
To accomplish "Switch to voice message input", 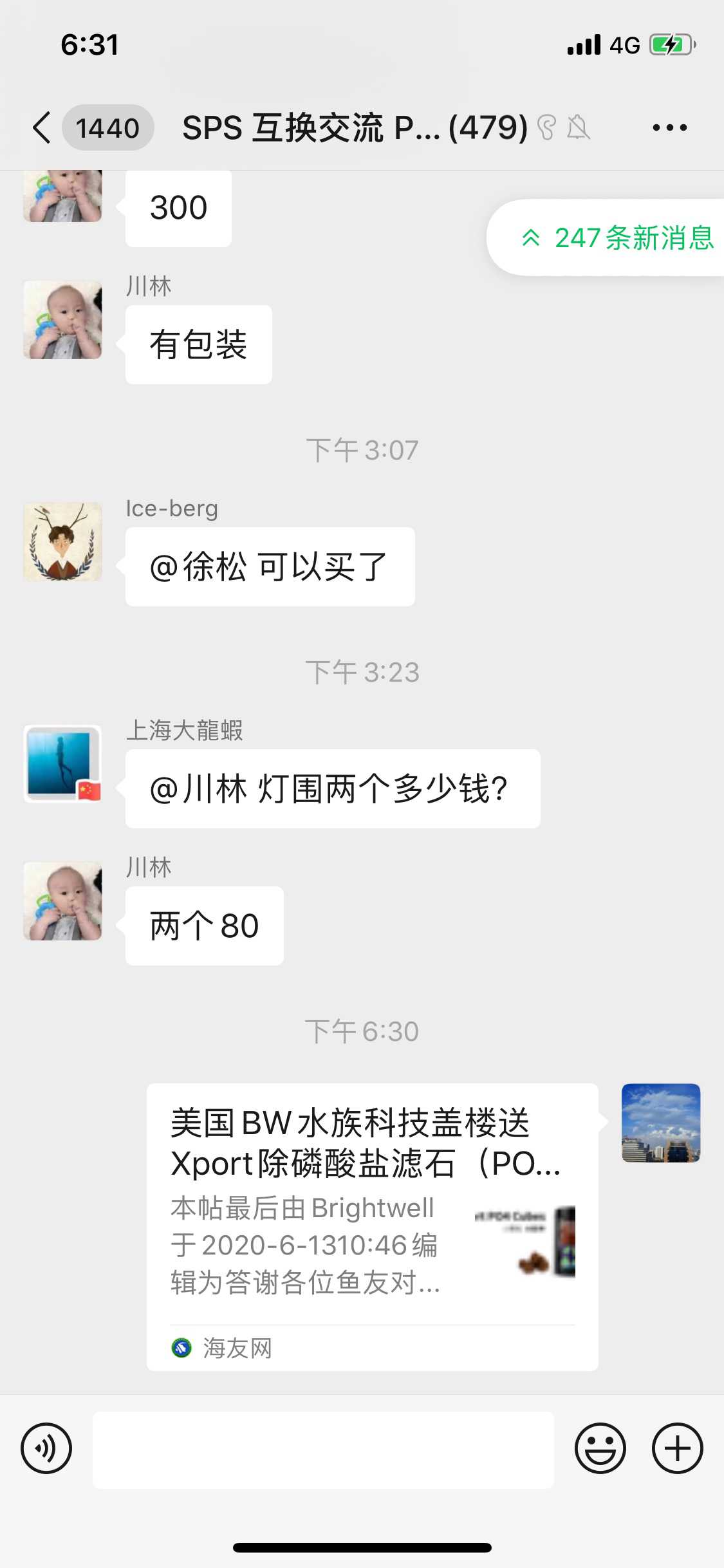I will click(x=46, y=1448).
